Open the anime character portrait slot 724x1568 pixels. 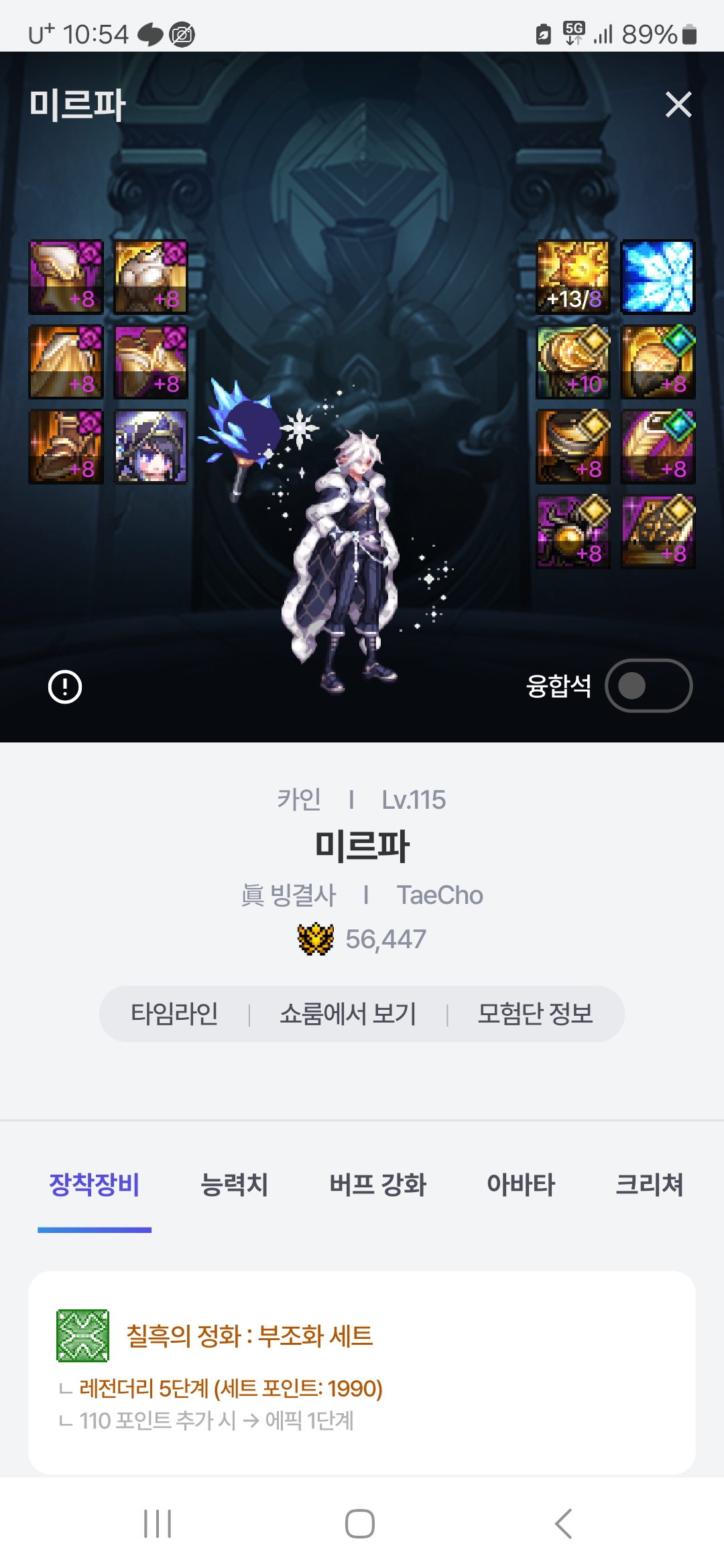click(x=151, y=447)
